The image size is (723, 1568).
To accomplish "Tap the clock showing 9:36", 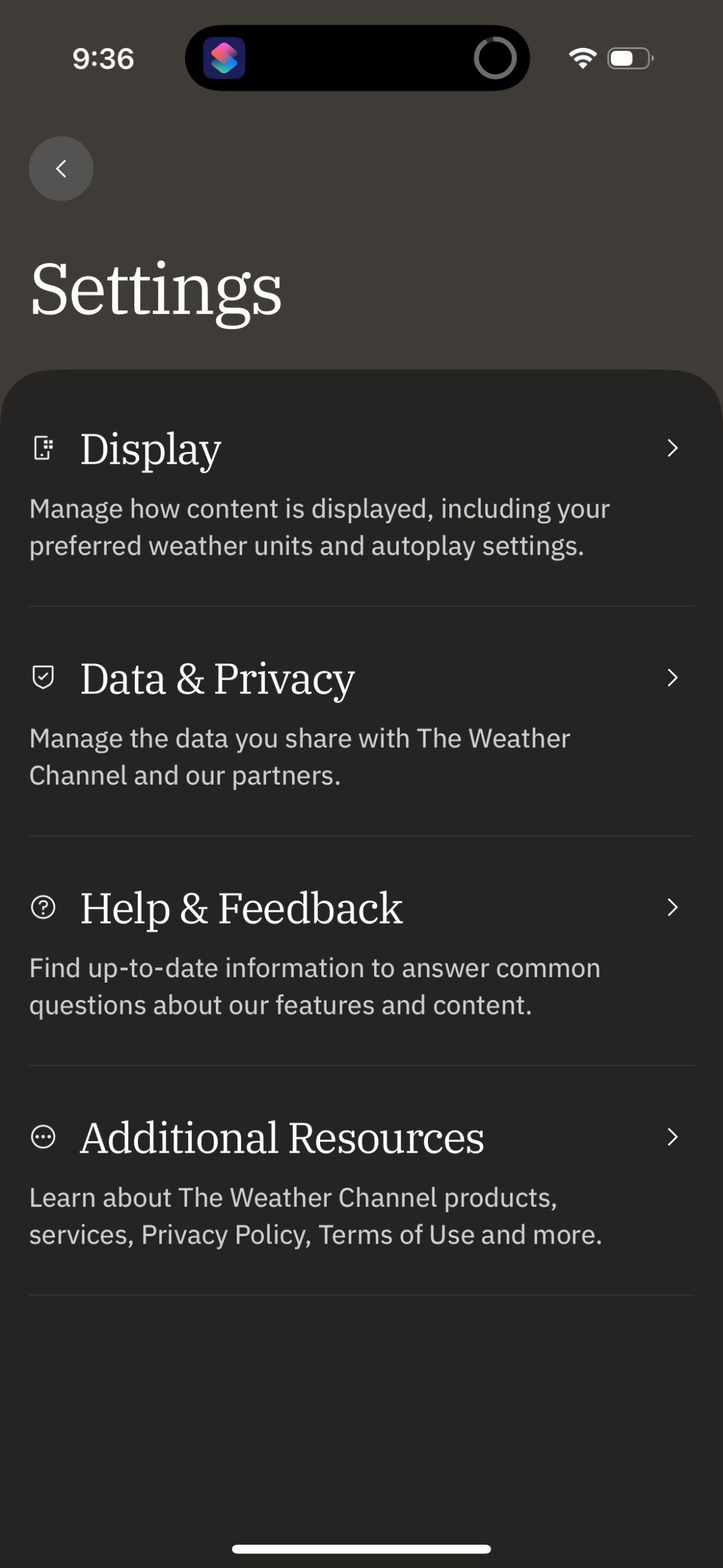I will [x=102, y=58].
